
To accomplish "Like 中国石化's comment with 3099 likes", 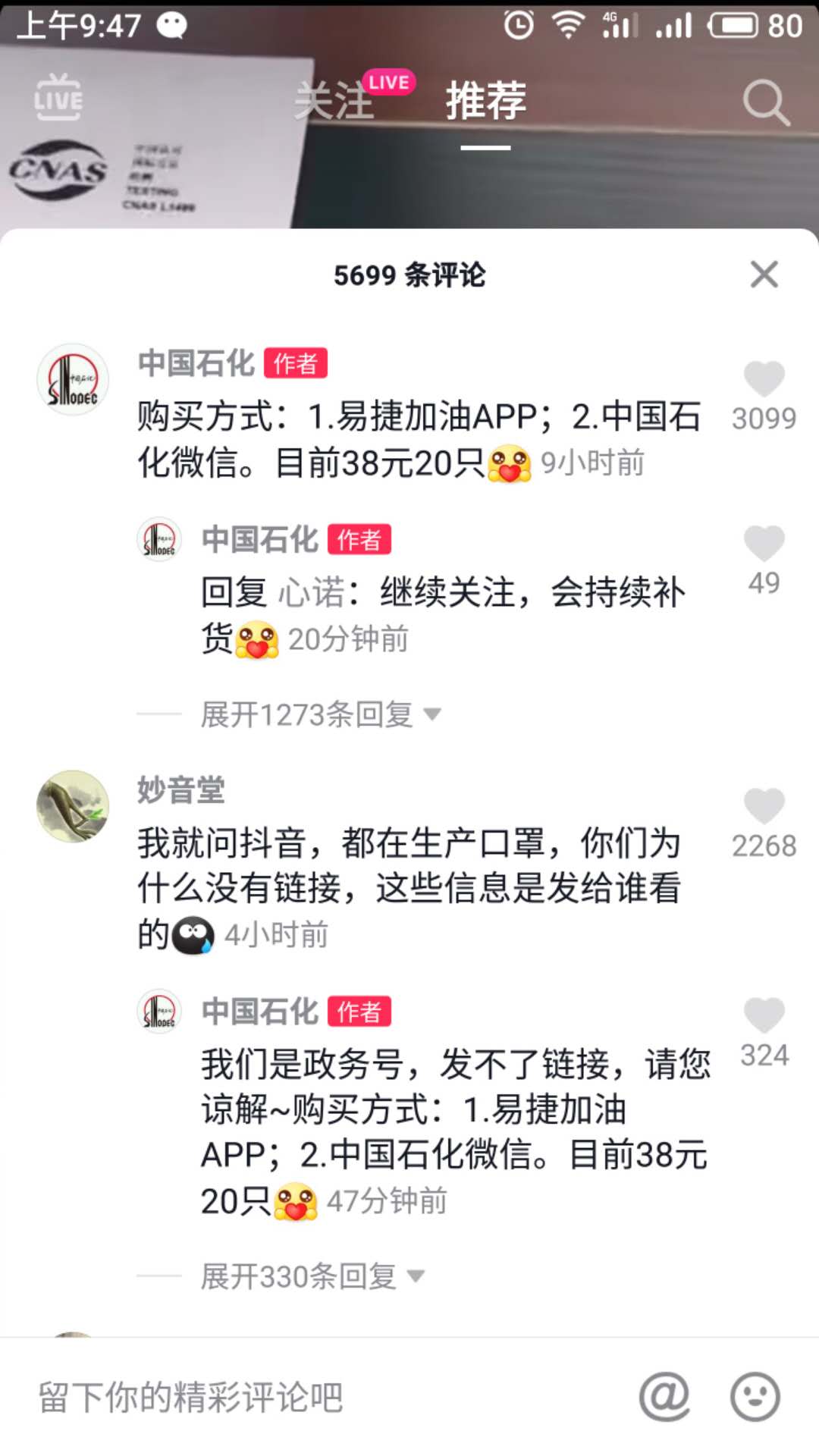I will (764, 379).
